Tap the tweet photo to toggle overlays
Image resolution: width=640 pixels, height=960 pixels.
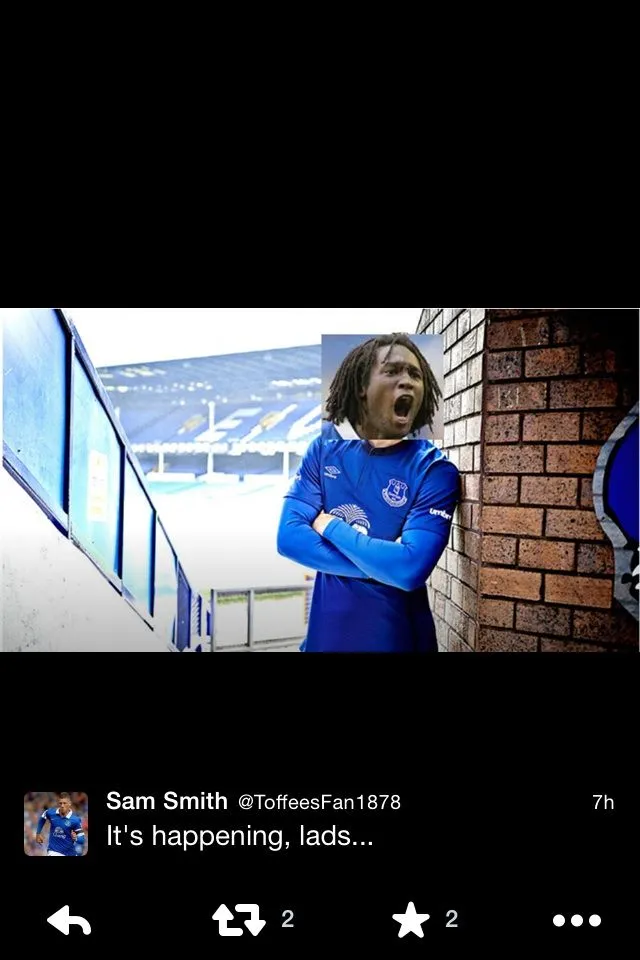[320, 480]
